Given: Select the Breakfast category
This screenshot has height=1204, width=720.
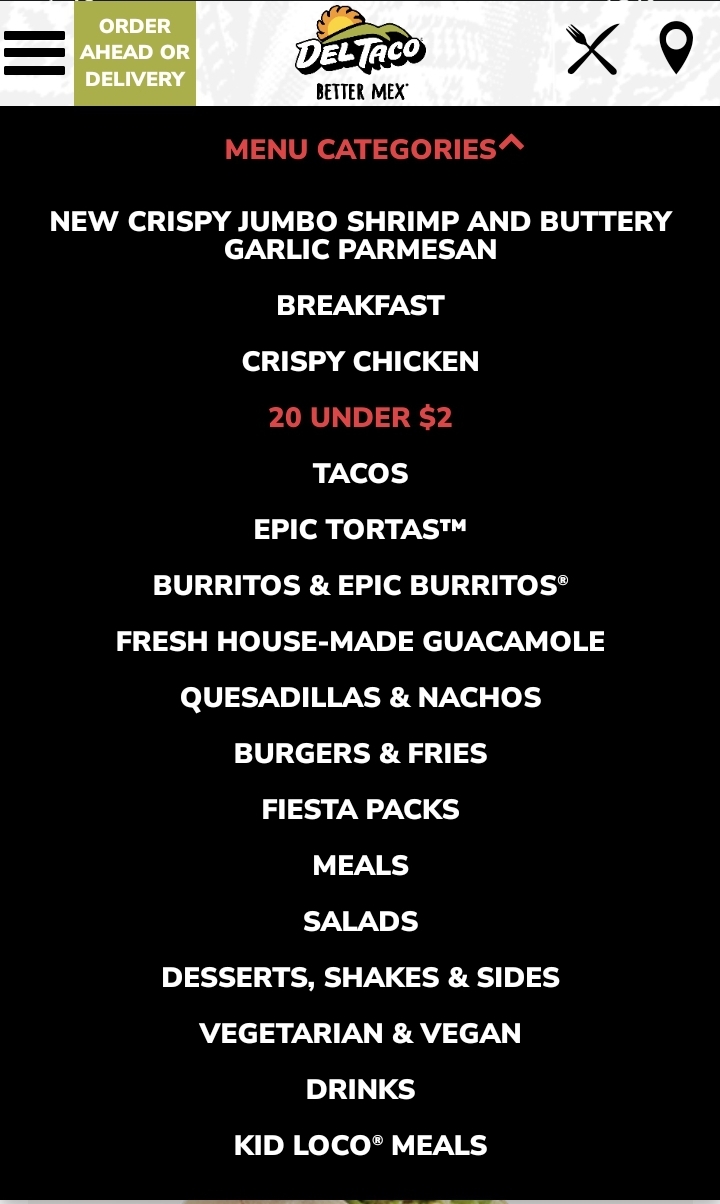Looking at the screenshot, I should 360,305.
